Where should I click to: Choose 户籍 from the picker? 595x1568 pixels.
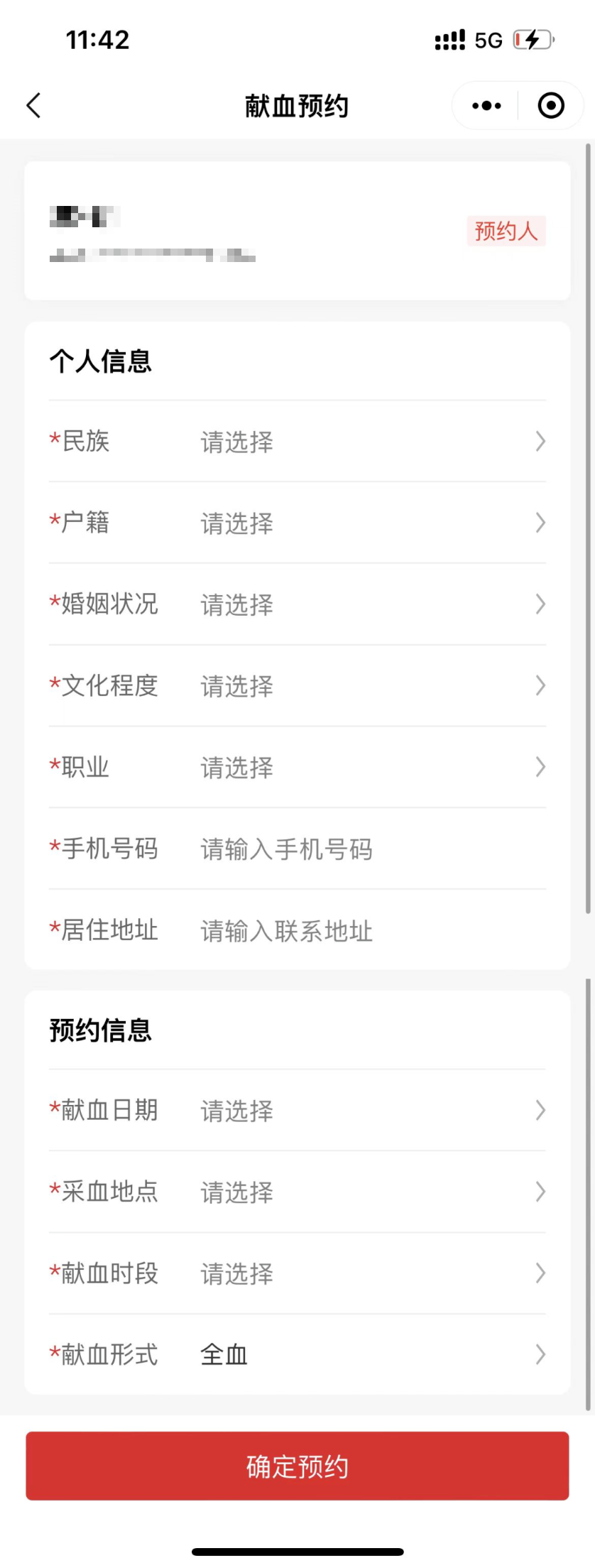[x=297, y=523]
